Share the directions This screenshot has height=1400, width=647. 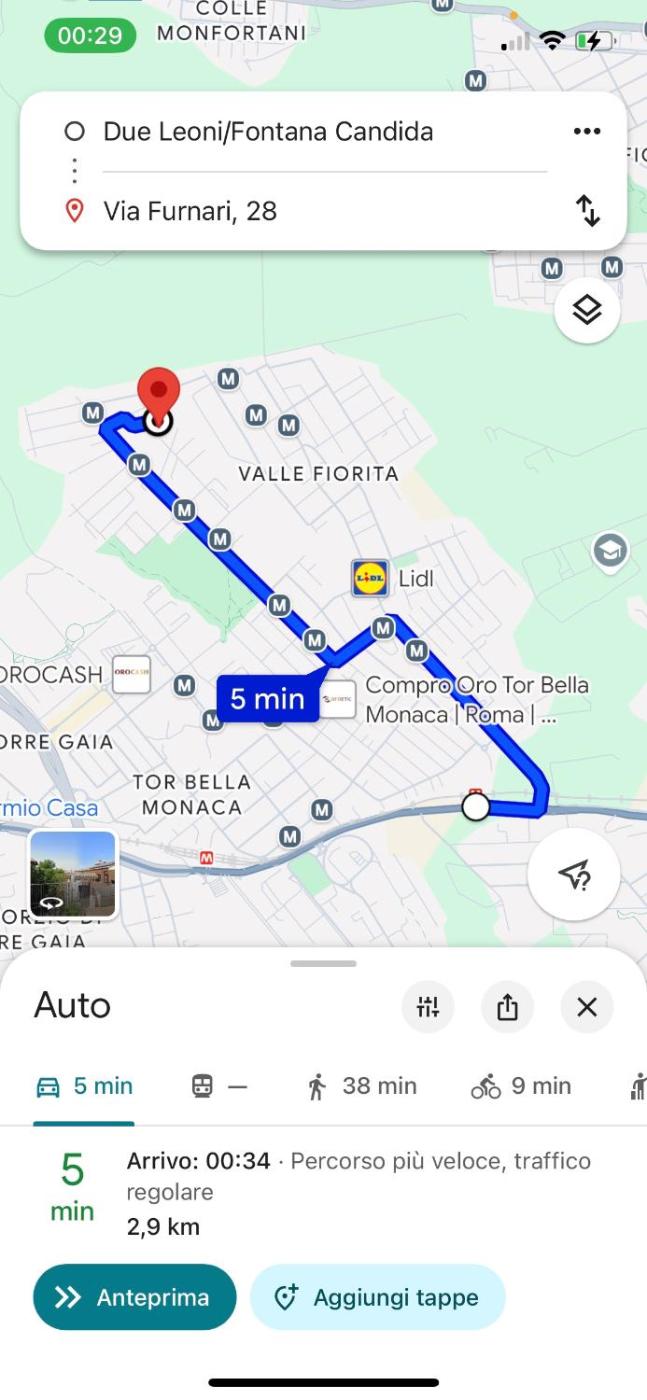pos(508,1007)
